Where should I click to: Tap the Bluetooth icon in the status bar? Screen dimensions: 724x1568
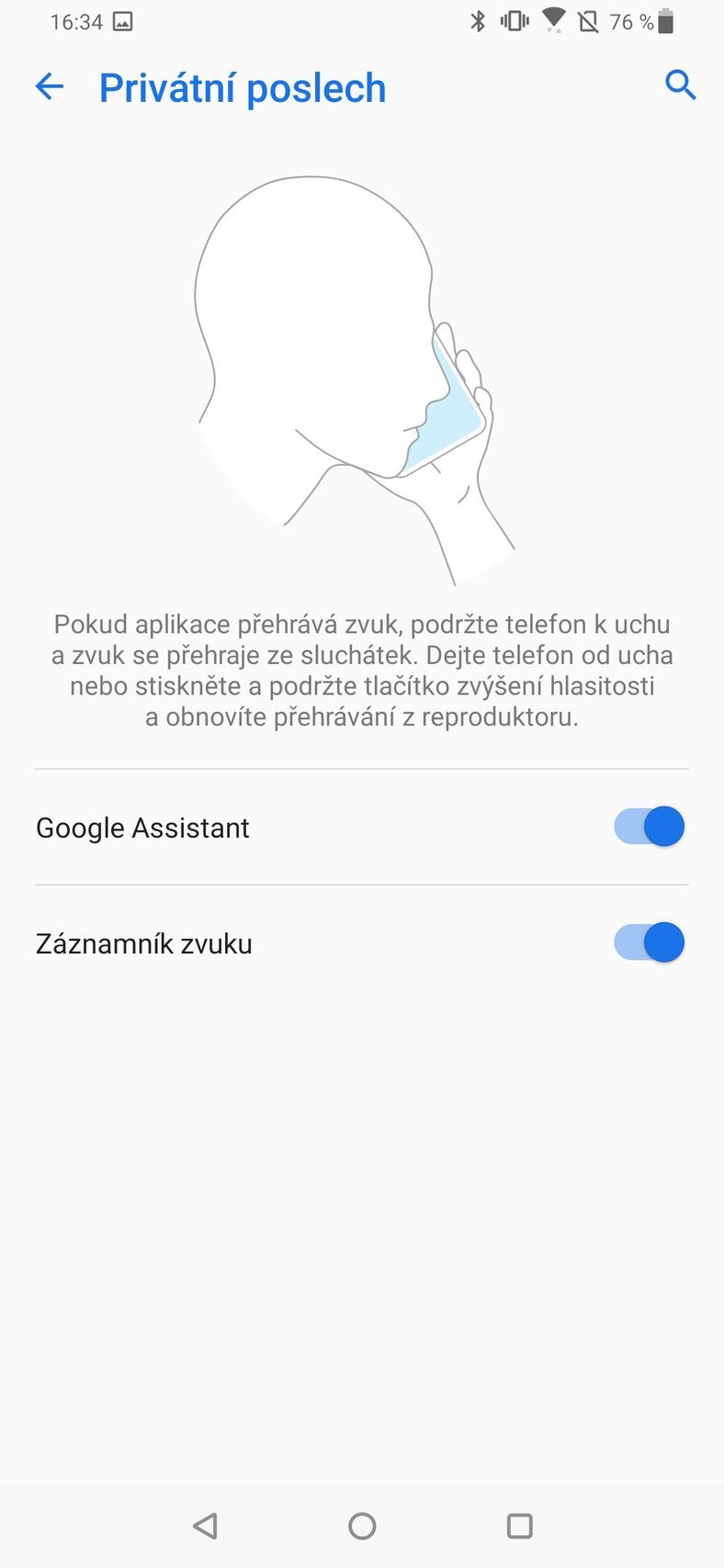click(x=479, y=20)
